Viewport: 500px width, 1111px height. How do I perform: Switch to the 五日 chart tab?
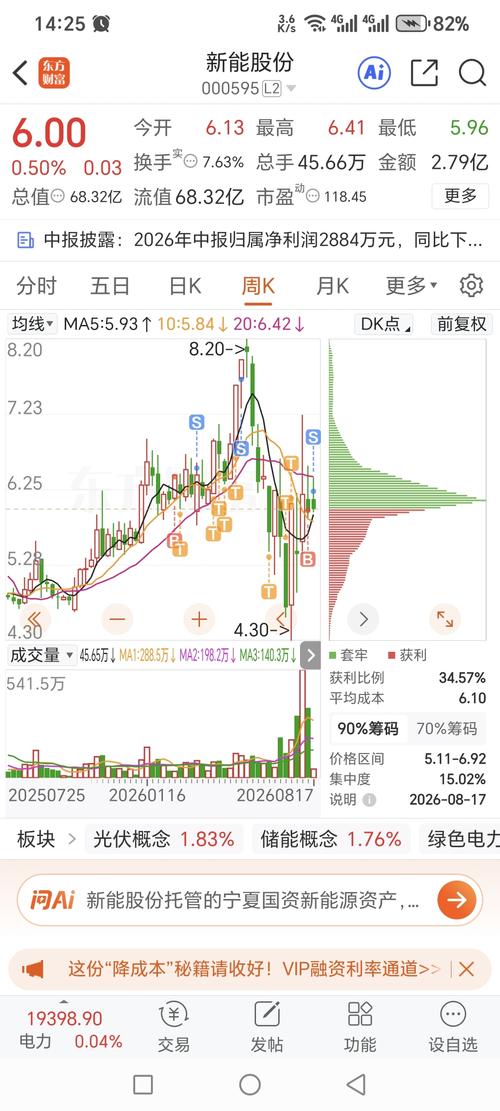pos(110,286)
